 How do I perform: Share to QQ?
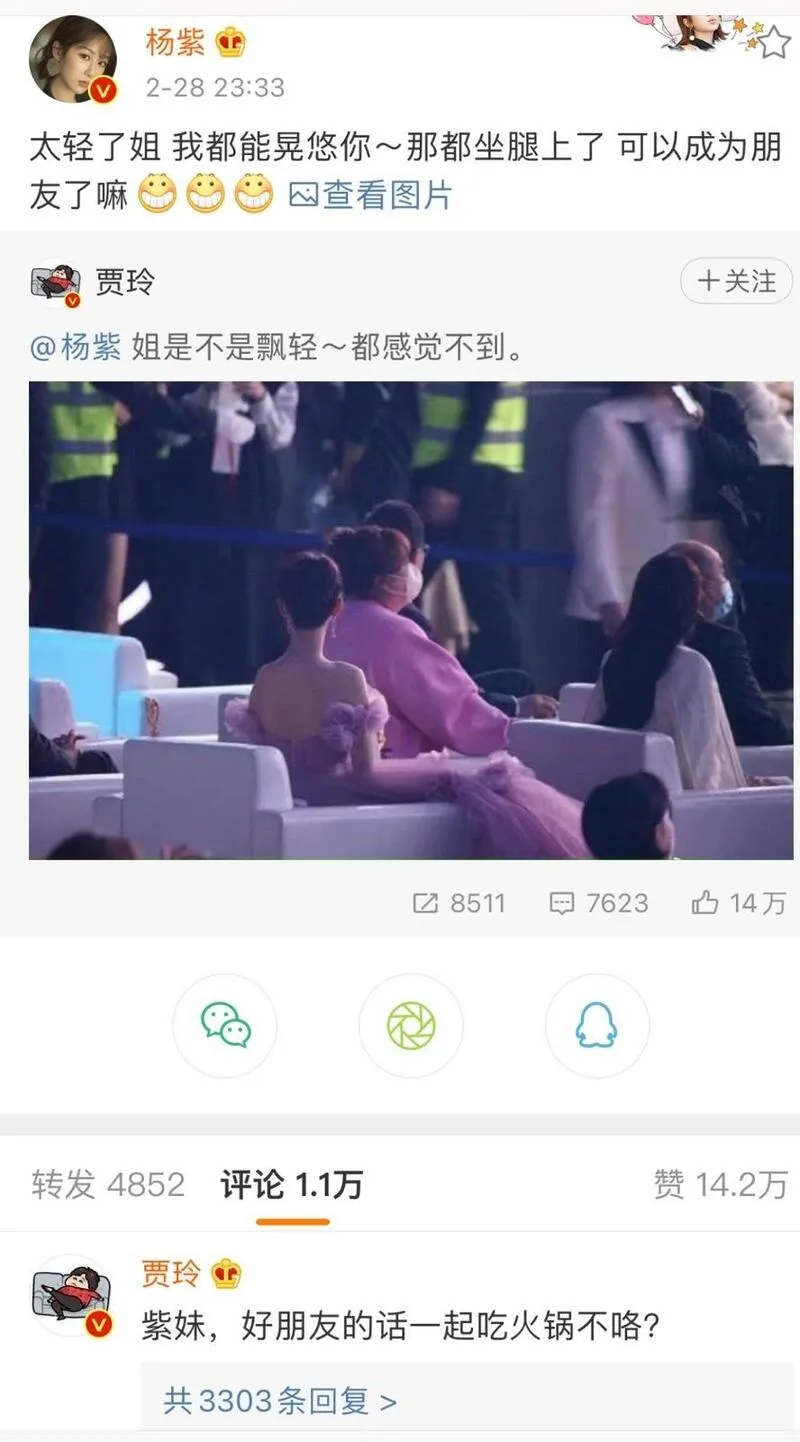tap(596, 1025)
